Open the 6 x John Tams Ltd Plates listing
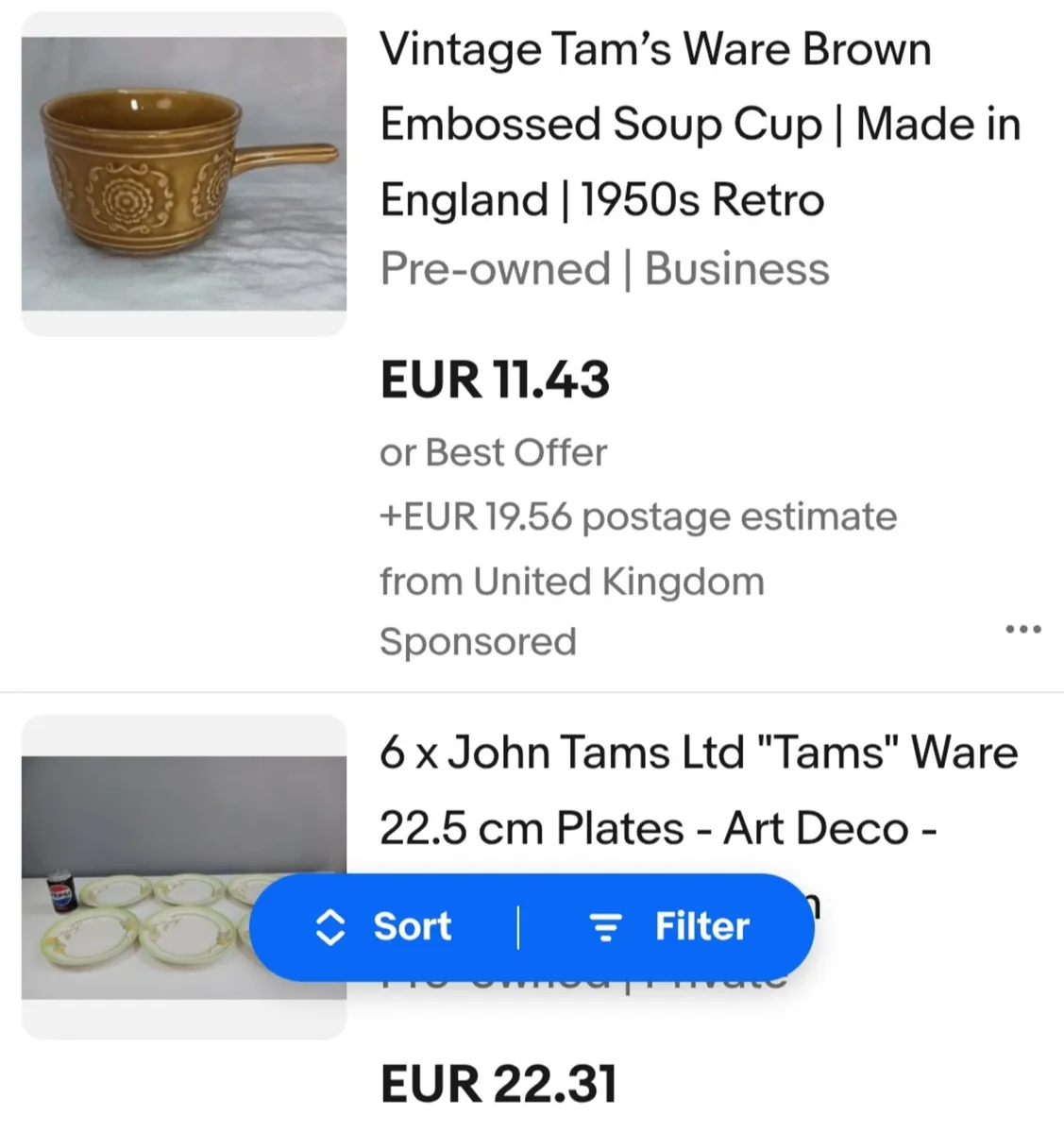This screenshot has width=1064, height=1133. tap(698, 790)
